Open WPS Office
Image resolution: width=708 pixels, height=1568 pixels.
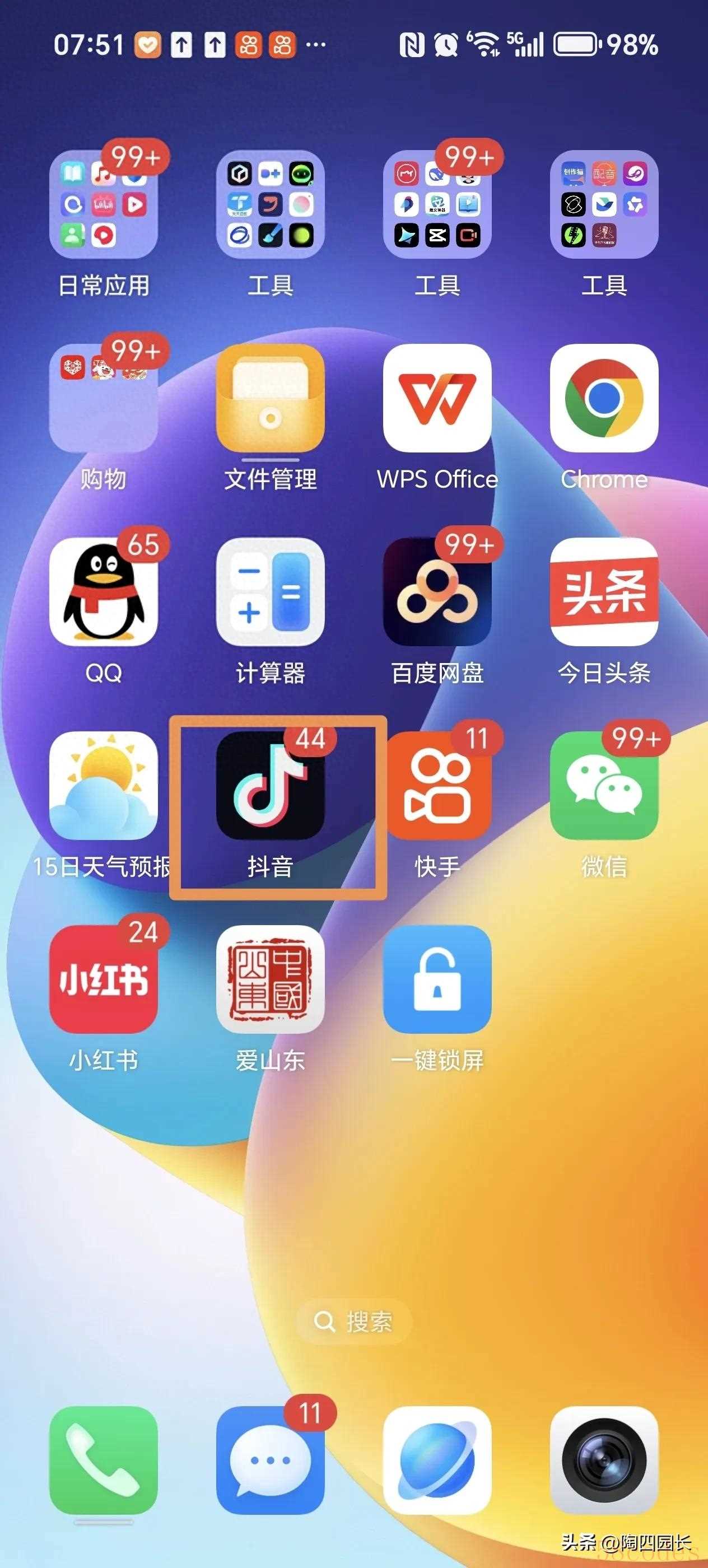point(437,398)
